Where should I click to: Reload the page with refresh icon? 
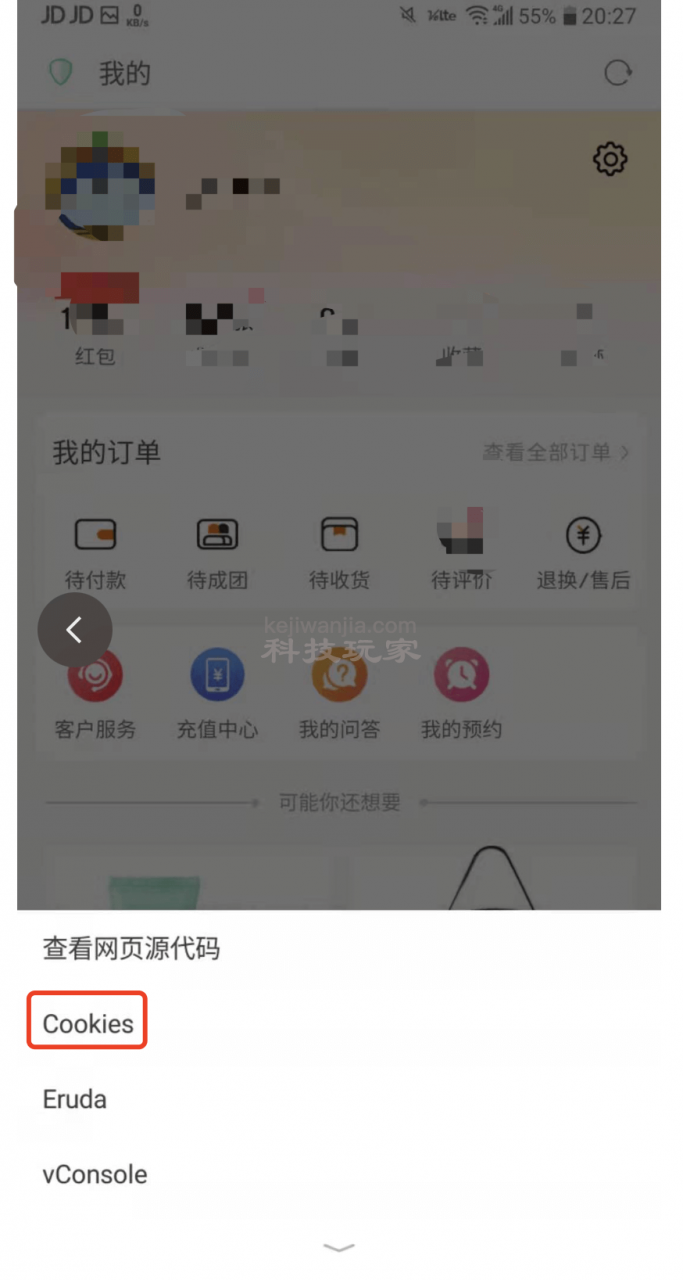click(x=619, y=73)
